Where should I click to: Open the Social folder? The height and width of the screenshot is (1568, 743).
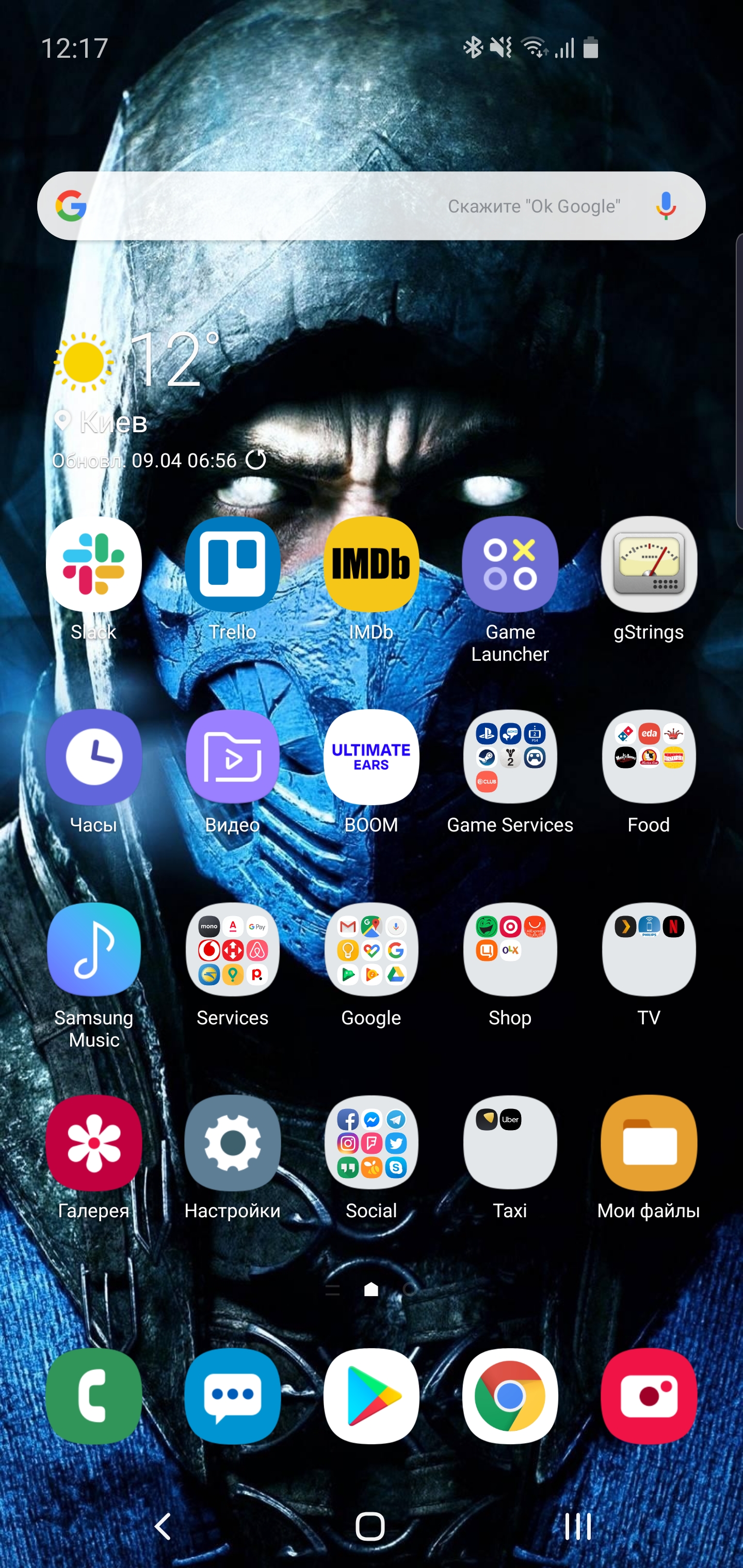coord(372,1142)
